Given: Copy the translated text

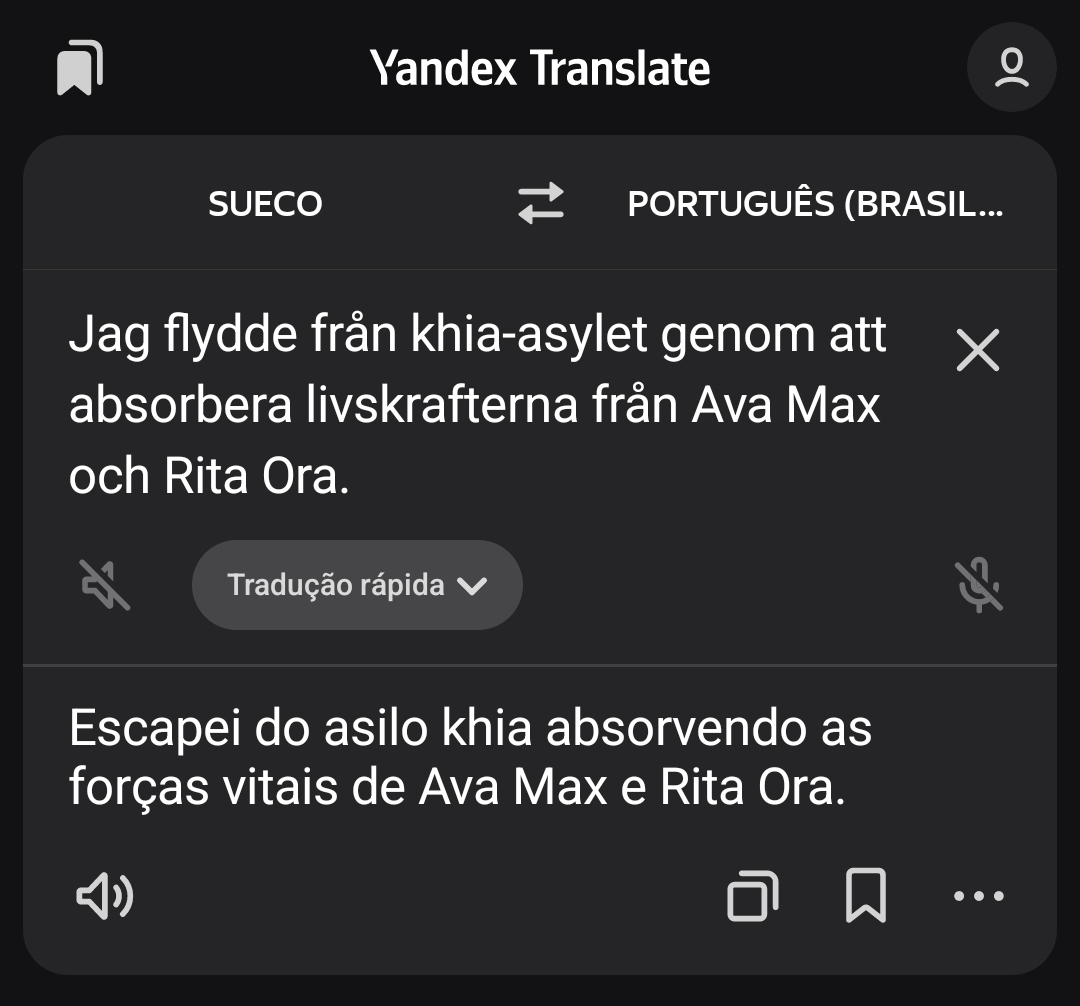Looking at the screenshot, I should 752,896.
